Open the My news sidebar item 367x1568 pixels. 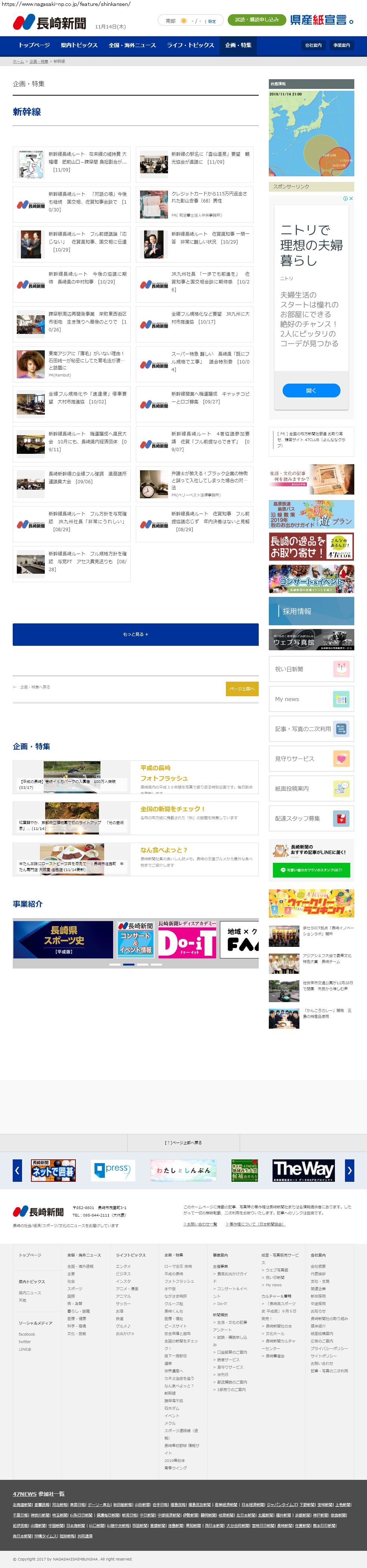click(x=311, y=699)
